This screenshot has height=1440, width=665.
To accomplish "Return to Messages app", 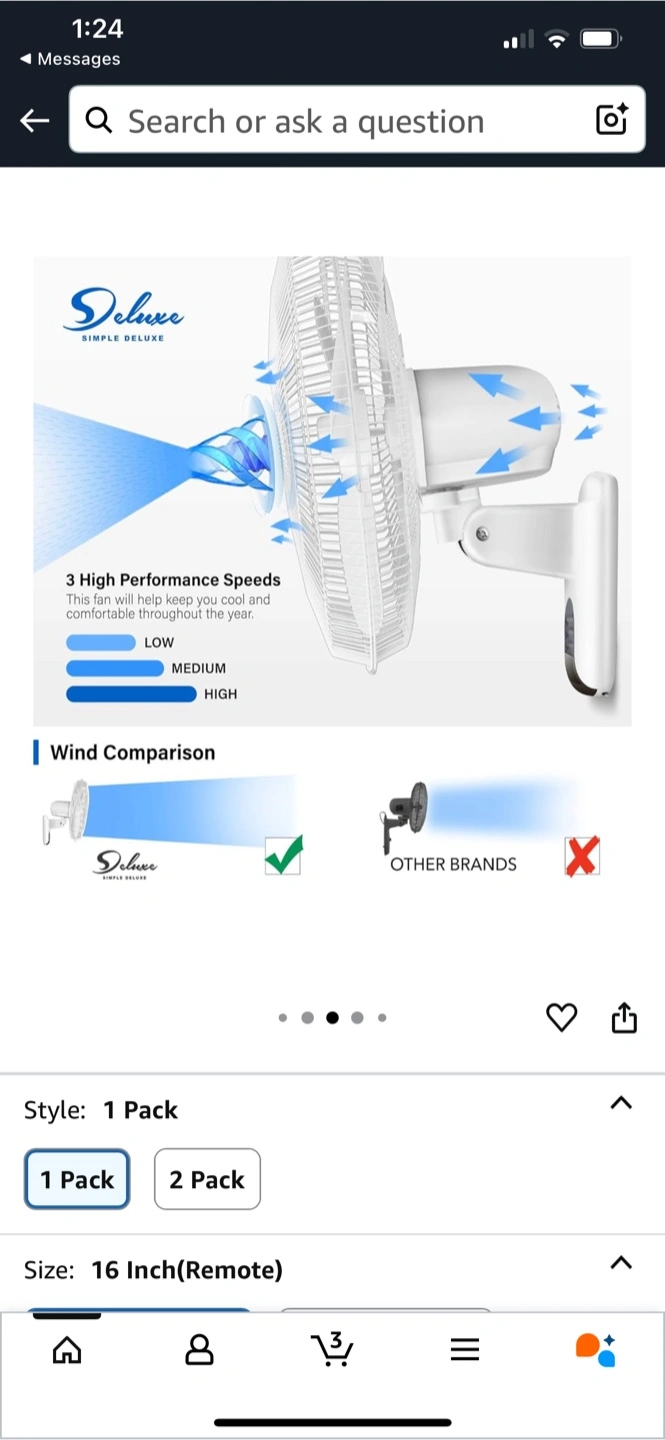I will pos(70,59).
